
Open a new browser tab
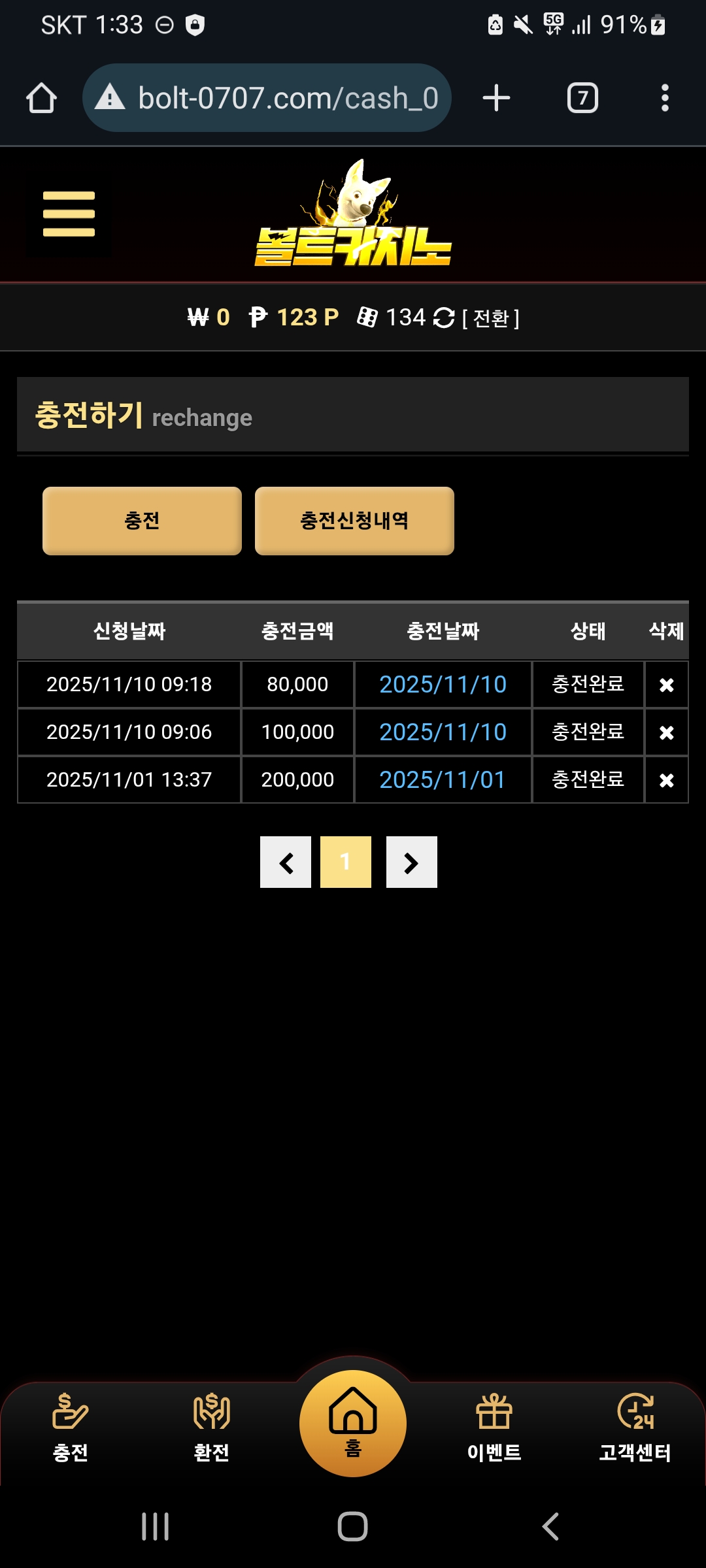click(496, 98)
